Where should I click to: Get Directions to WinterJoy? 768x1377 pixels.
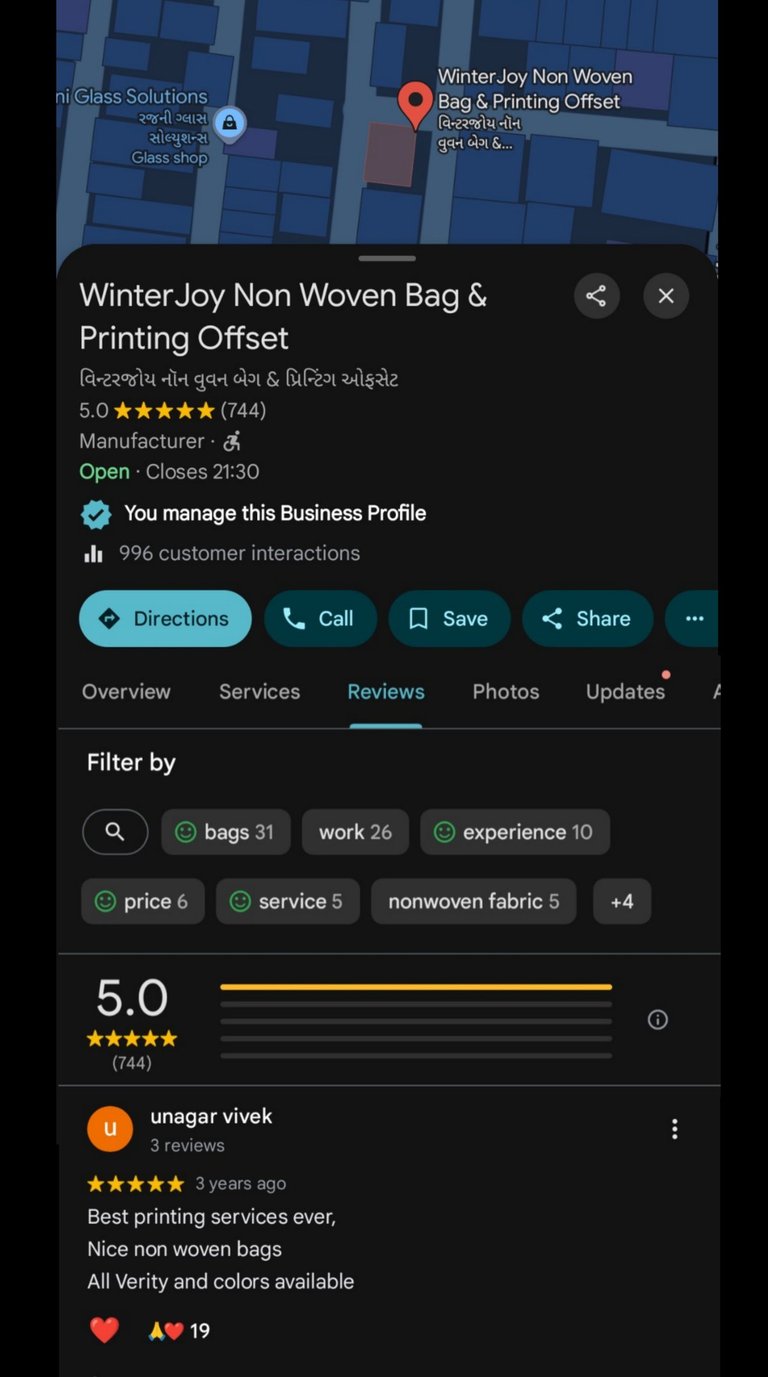pyautogui.click(x=165, y=618)
